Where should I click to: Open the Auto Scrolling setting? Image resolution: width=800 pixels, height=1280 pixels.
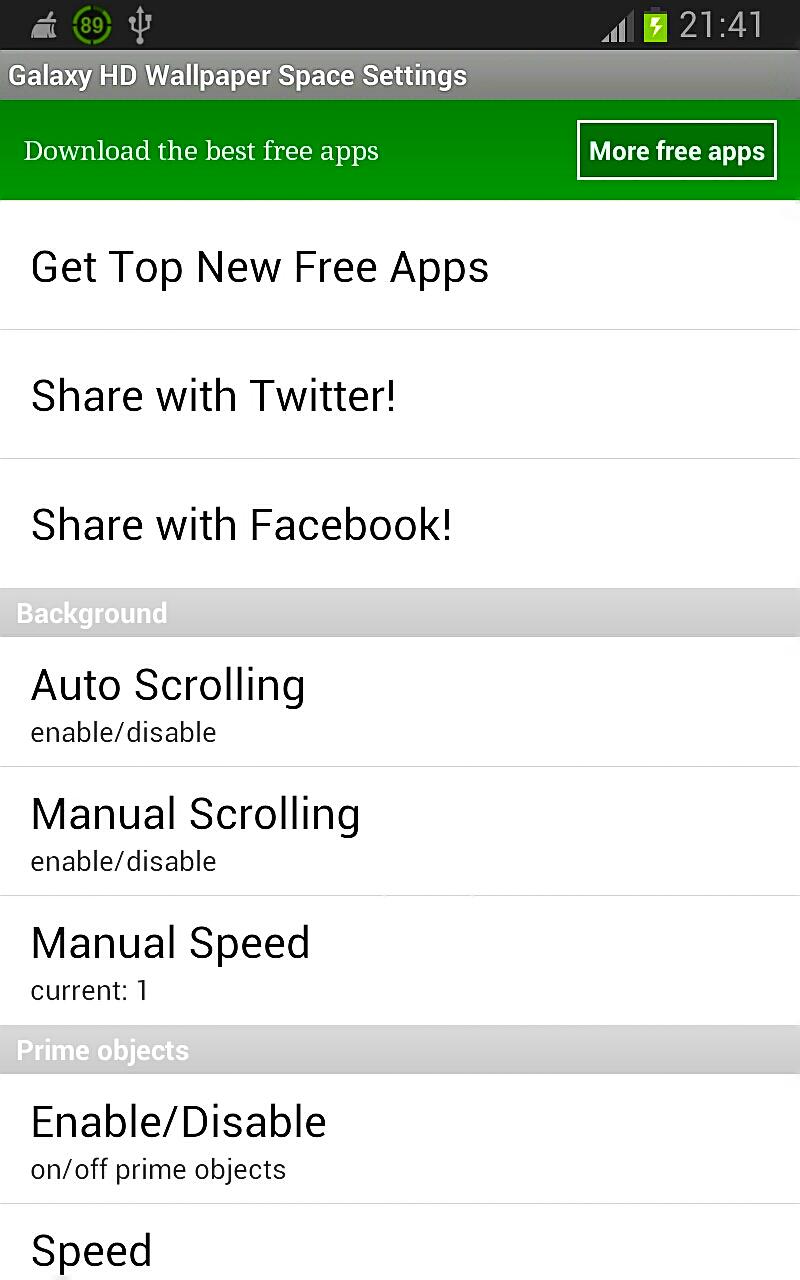coord(400,702)
